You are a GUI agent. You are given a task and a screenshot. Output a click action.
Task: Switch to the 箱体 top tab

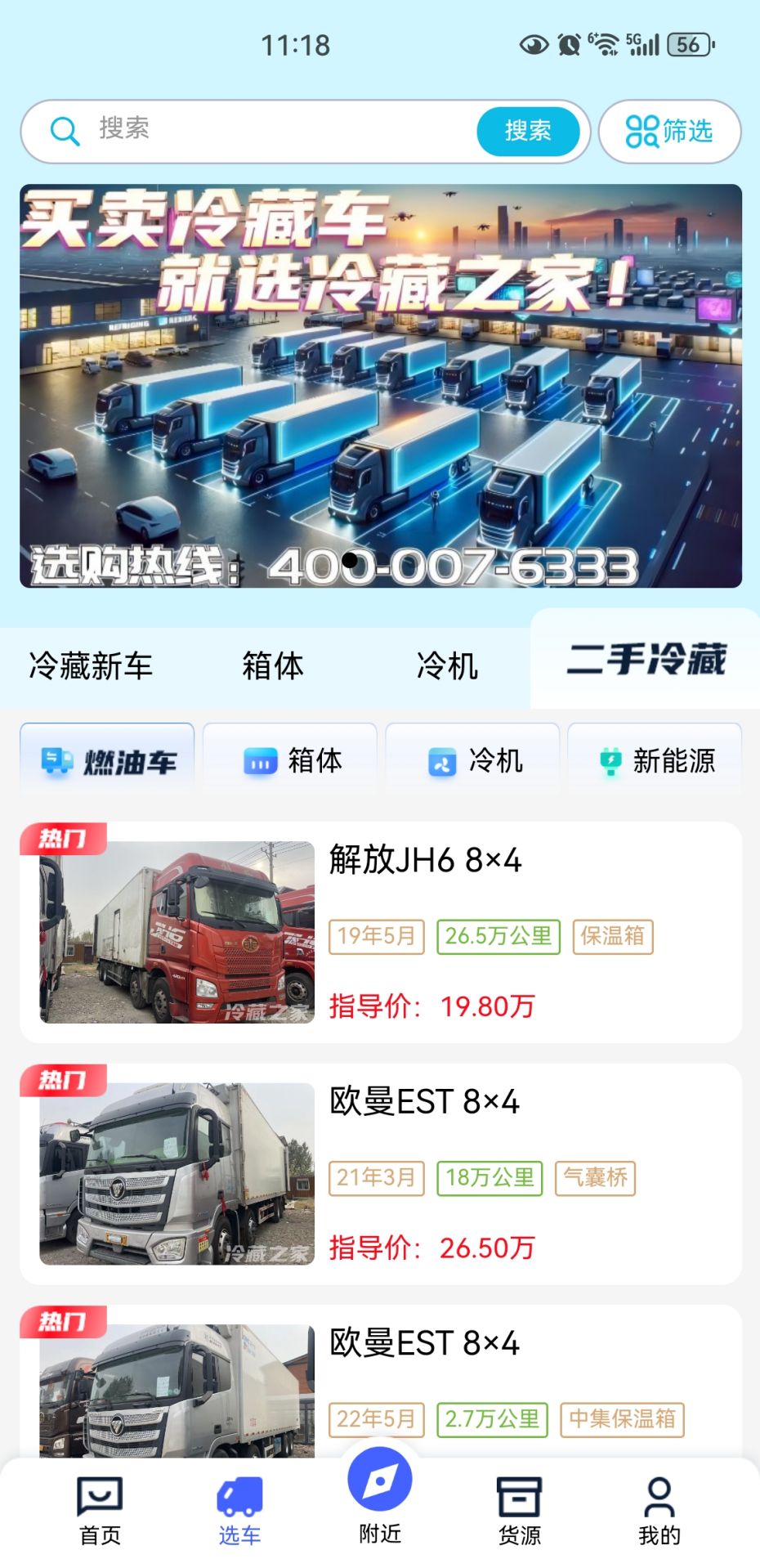tap(273, 665)
